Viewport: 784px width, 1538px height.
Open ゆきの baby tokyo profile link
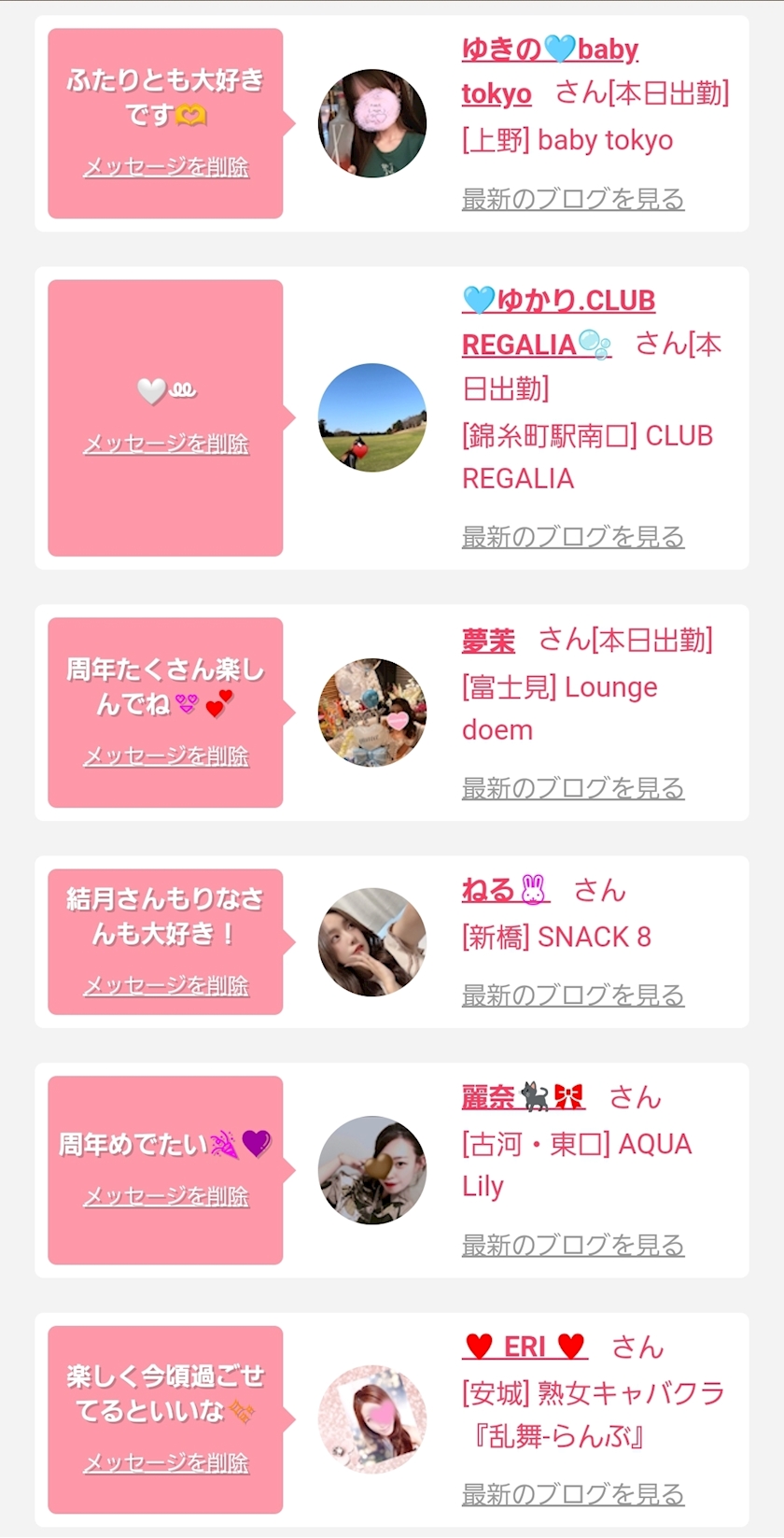[550, 71]
